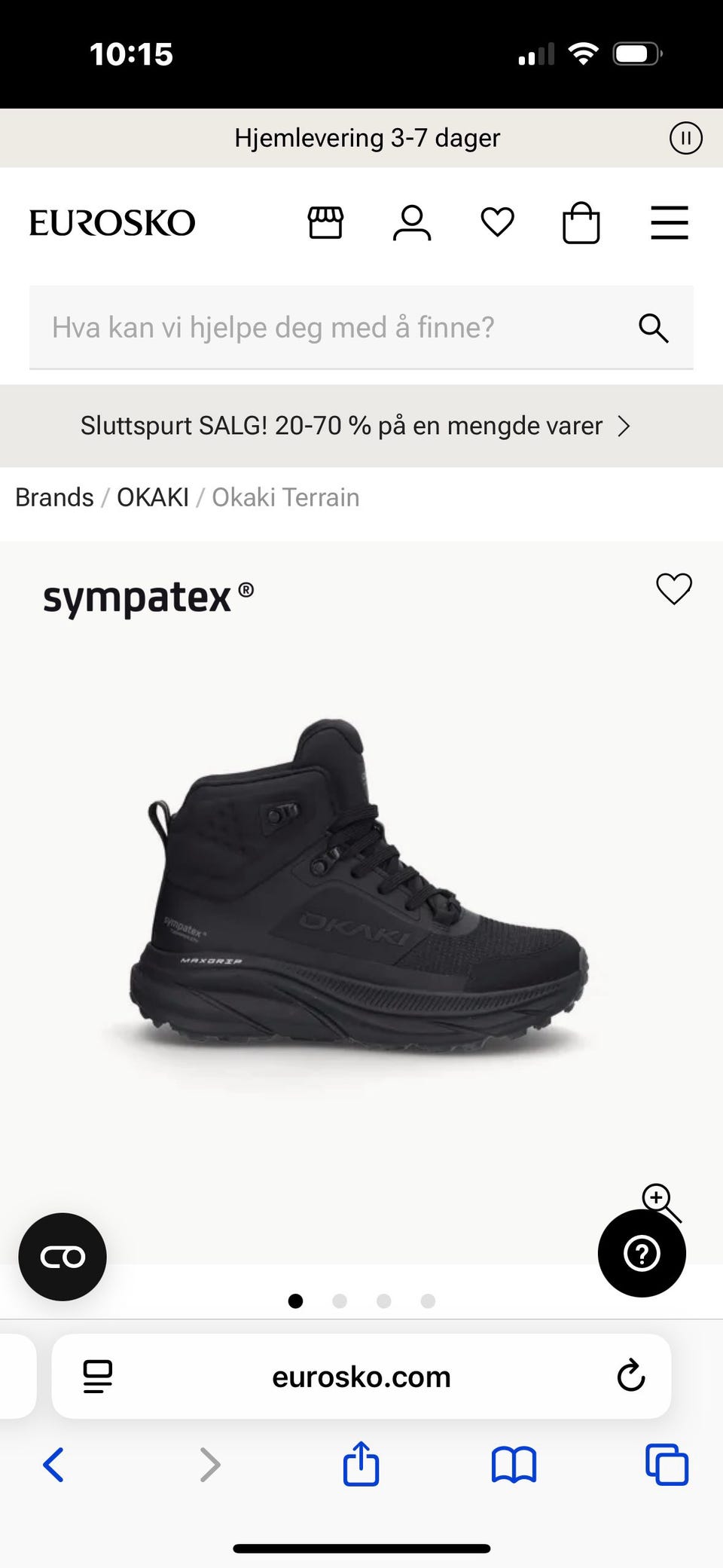The width and height of the screenshot is (723, 1568).
Task: Share this page from the Safari toolbar
Action: (x=361, y=1464)
